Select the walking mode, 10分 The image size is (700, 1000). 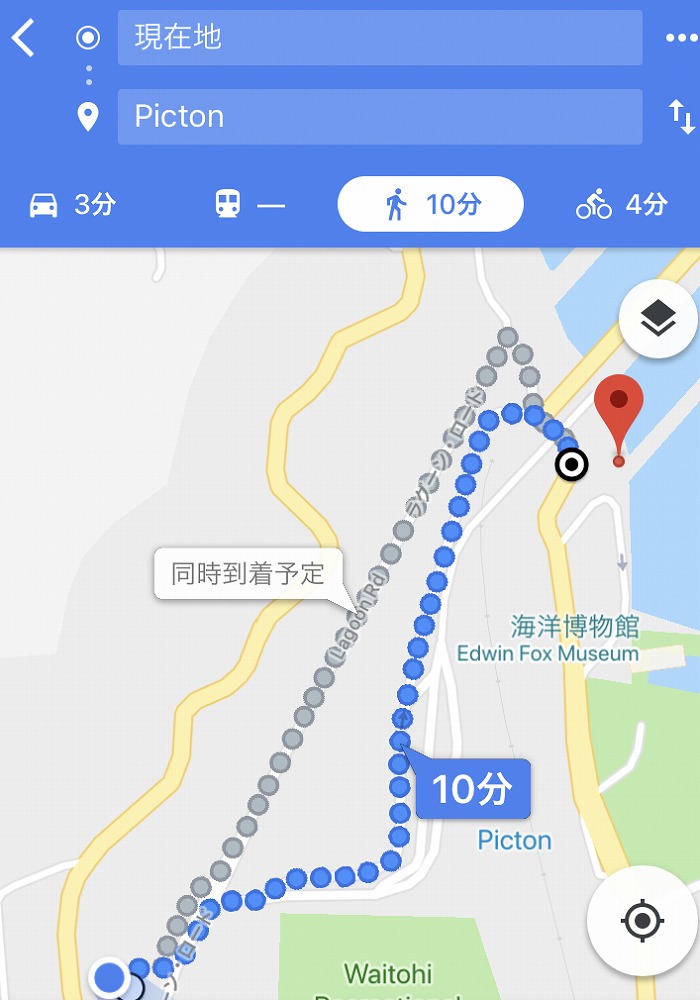[x=430, y=205]
